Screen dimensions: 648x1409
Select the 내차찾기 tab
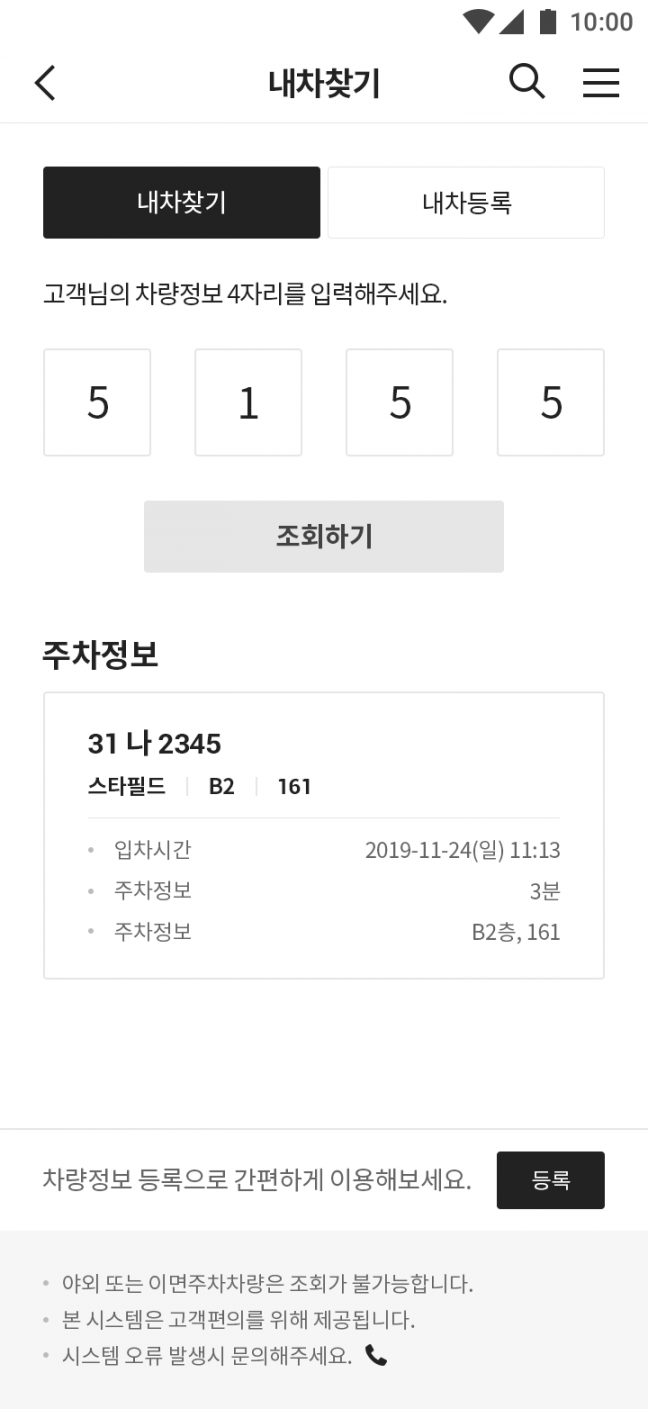point(181,203)
